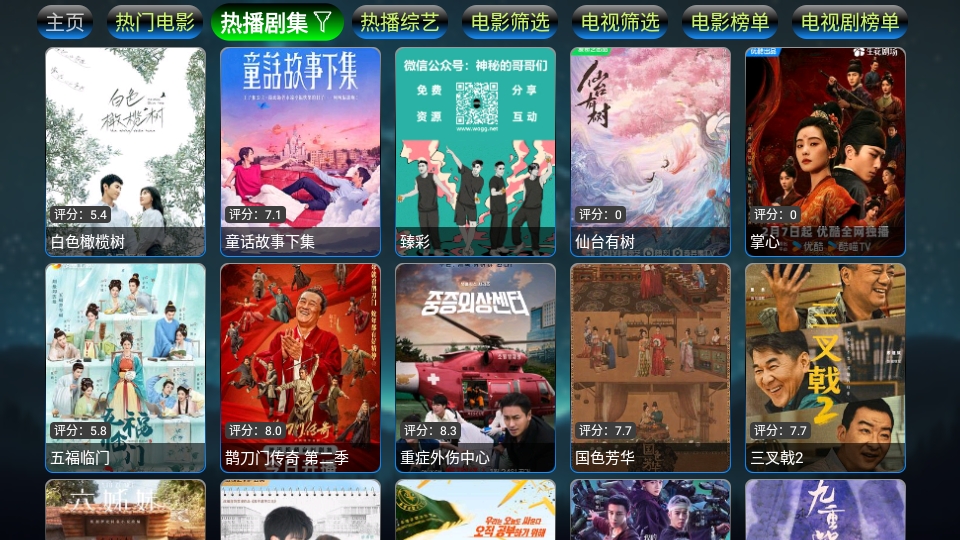Open the drama 国色芳华

(650, 367)
